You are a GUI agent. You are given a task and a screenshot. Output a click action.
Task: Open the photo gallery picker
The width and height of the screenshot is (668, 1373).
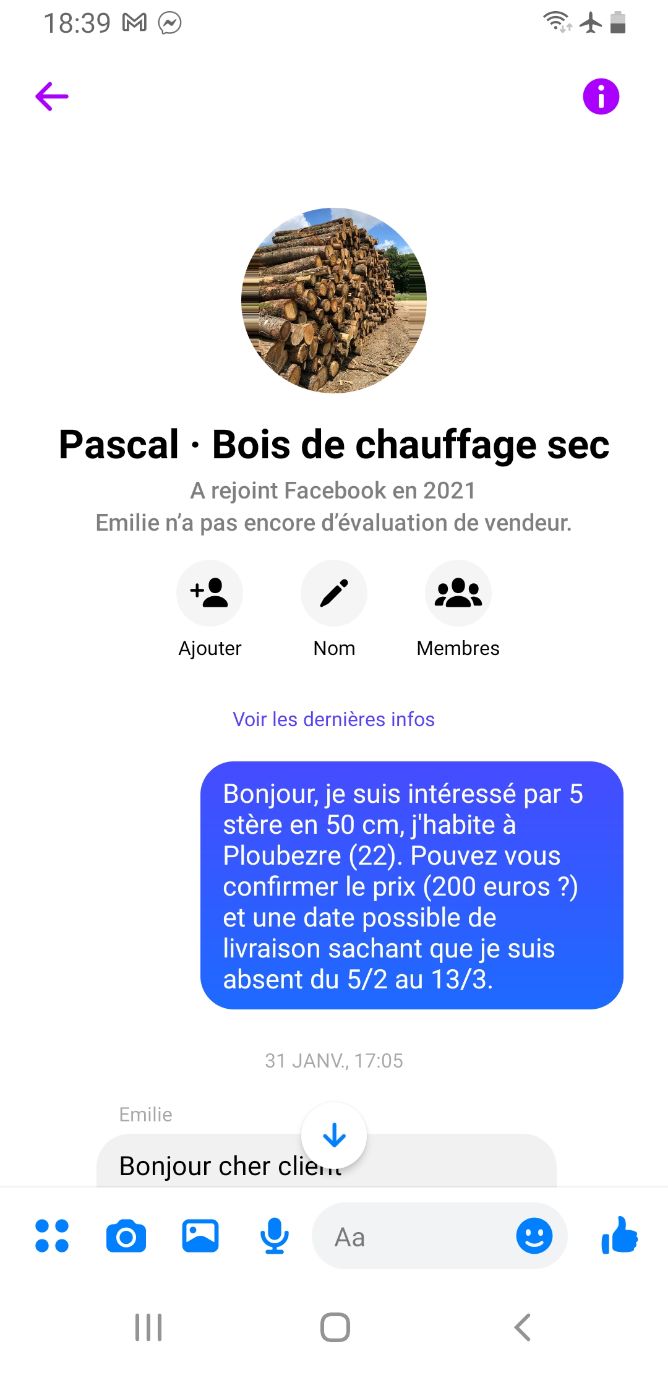click(x=200, y=1236)
